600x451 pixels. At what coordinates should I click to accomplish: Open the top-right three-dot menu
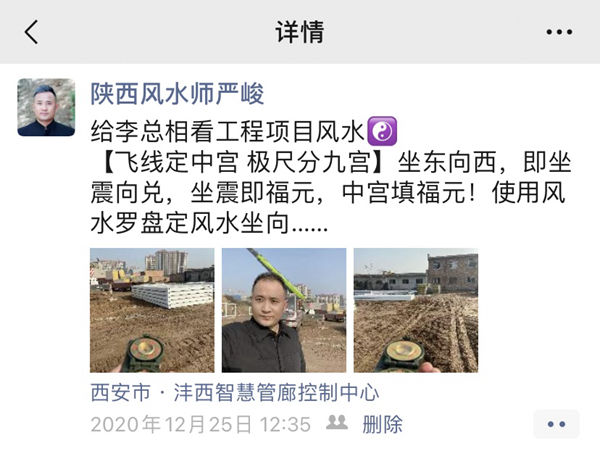click(x=559, y=32)
